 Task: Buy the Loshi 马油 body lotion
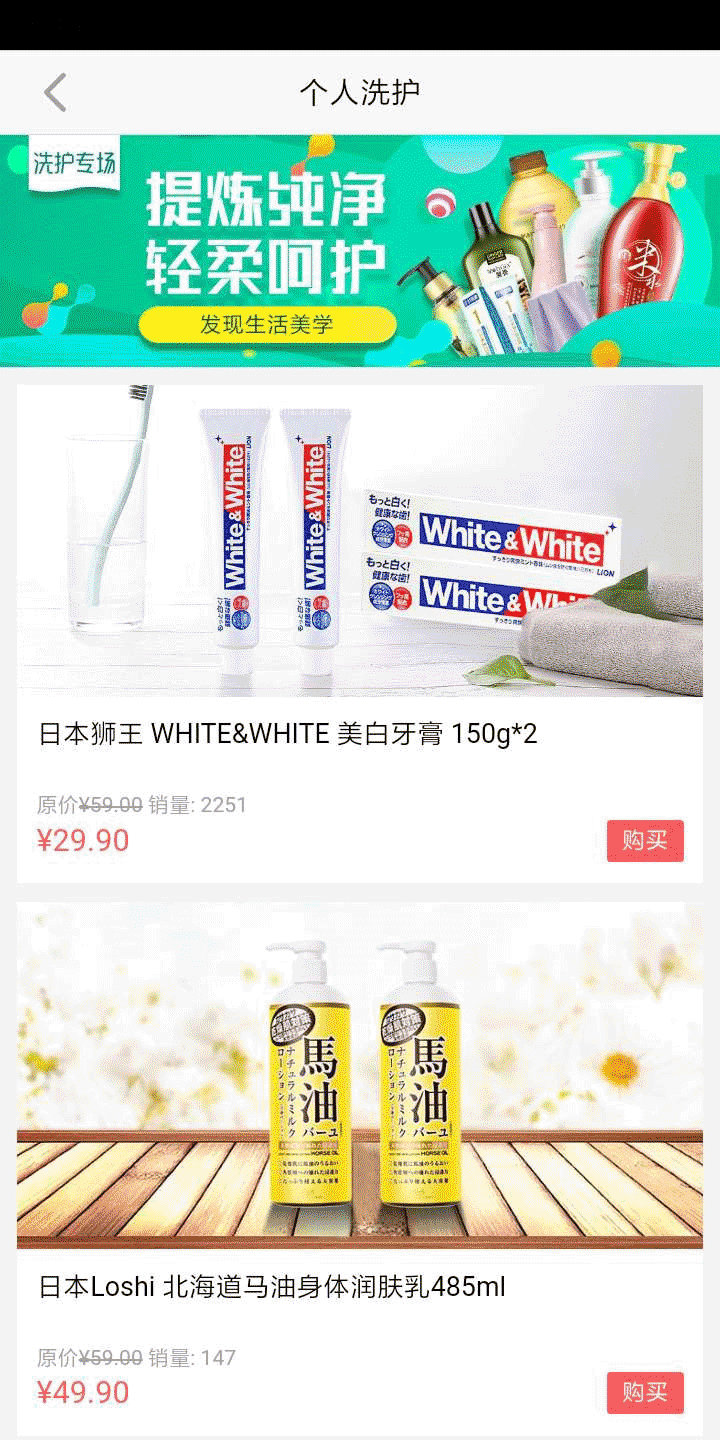click(x=645, y=1393)
